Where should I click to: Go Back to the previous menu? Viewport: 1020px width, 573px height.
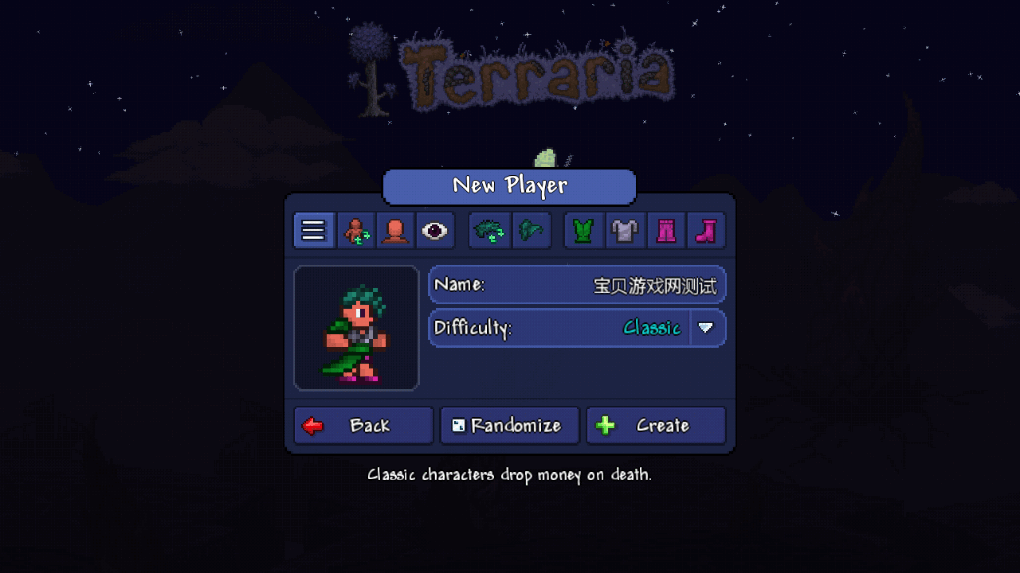point(363,425)
